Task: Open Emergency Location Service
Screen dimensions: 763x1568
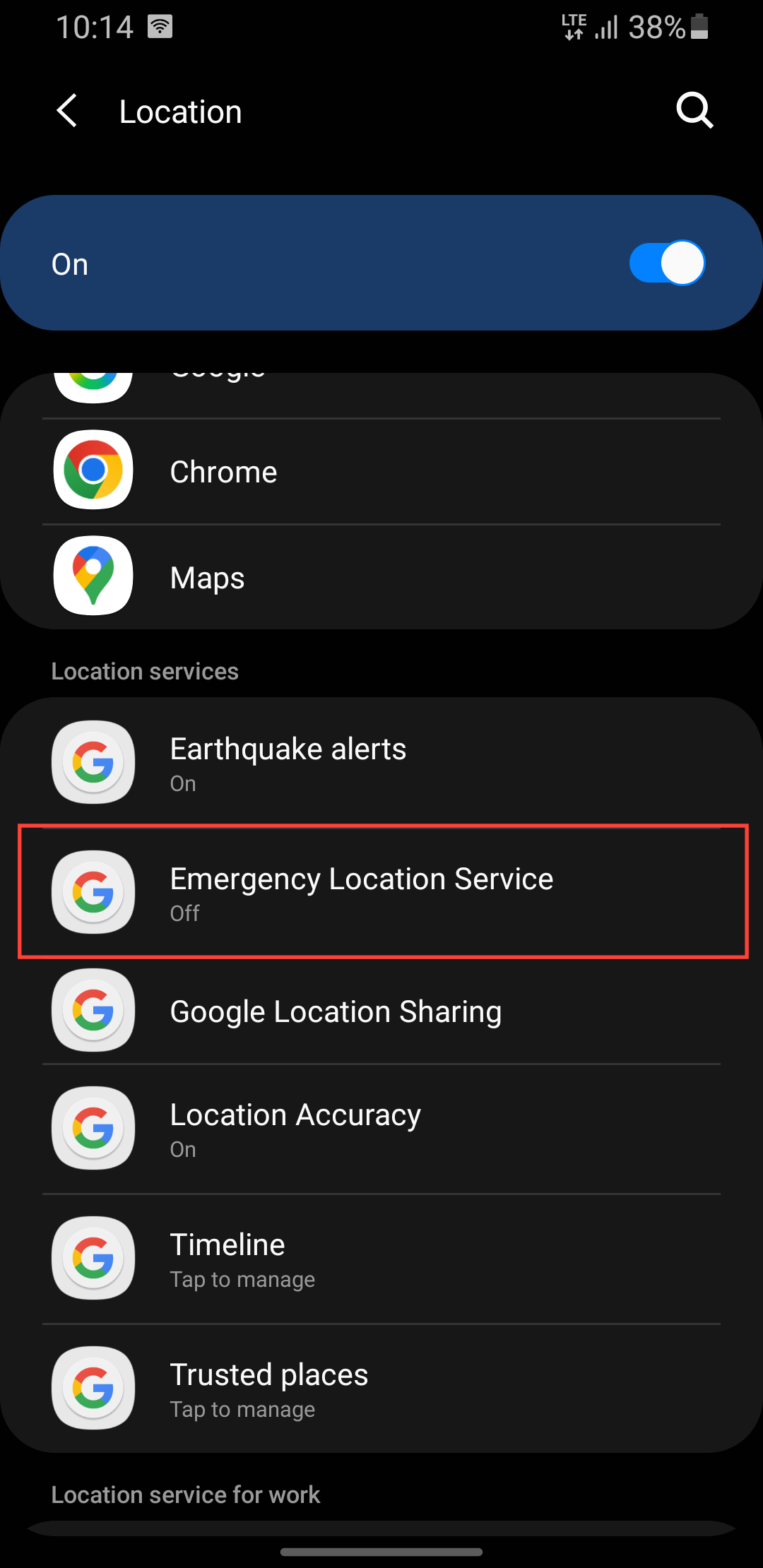Action: point(381,891)
